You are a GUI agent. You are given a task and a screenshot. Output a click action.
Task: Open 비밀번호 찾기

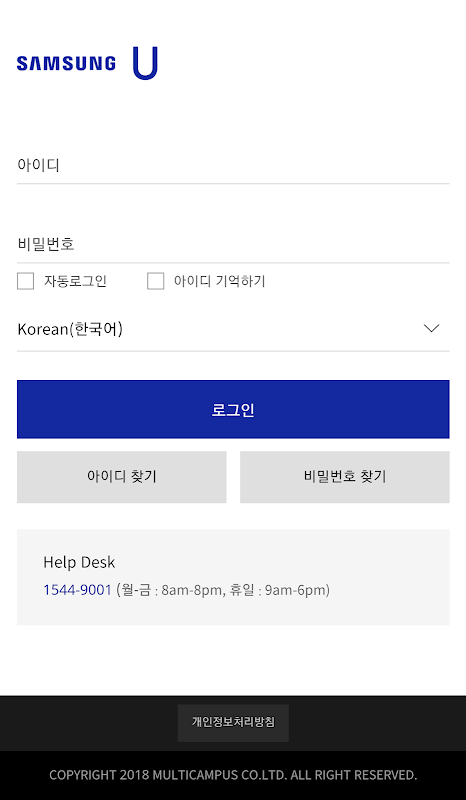tap(345, 477)
